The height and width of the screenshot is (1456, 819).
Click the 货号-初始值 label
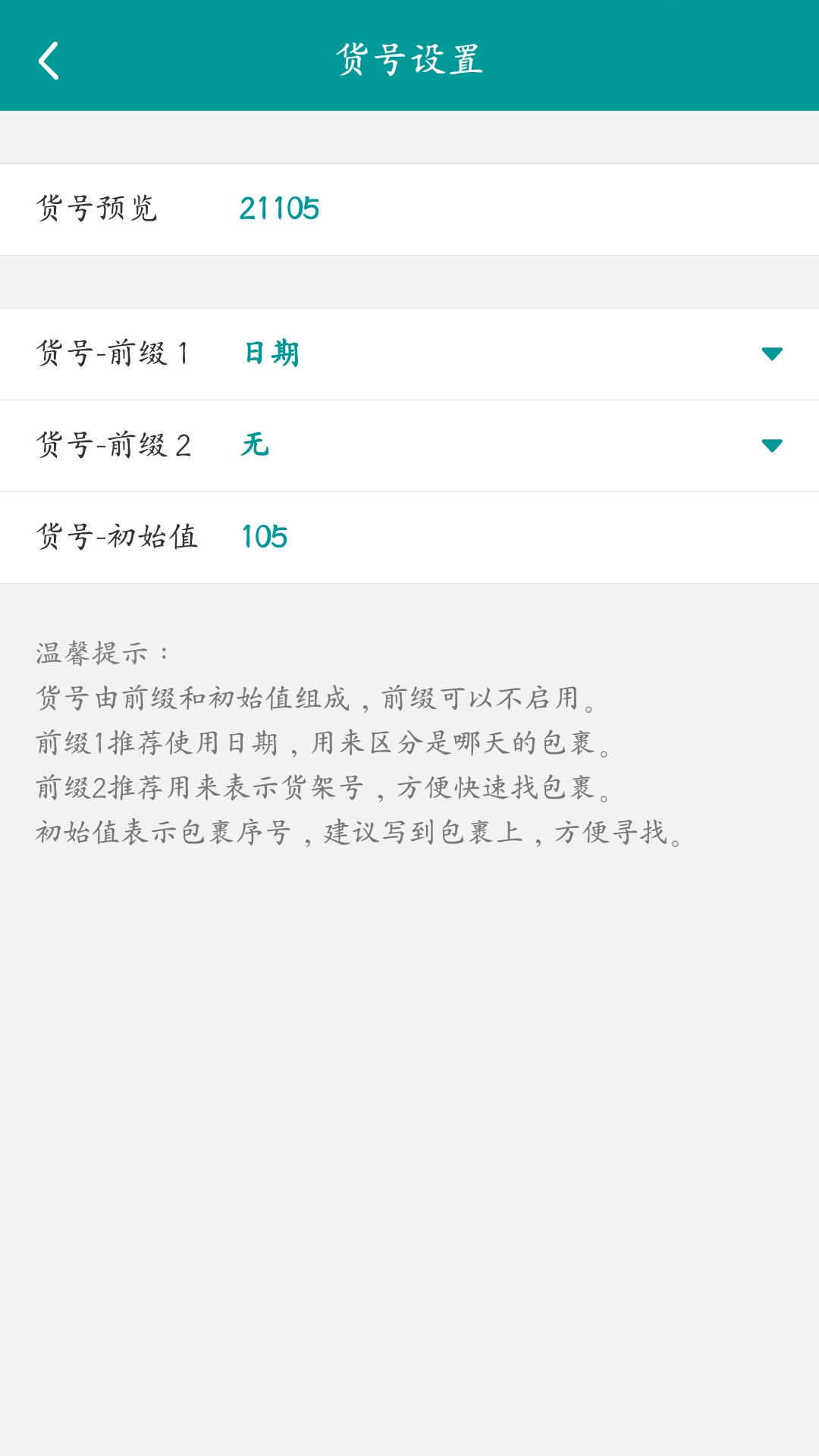pos(118,537)
